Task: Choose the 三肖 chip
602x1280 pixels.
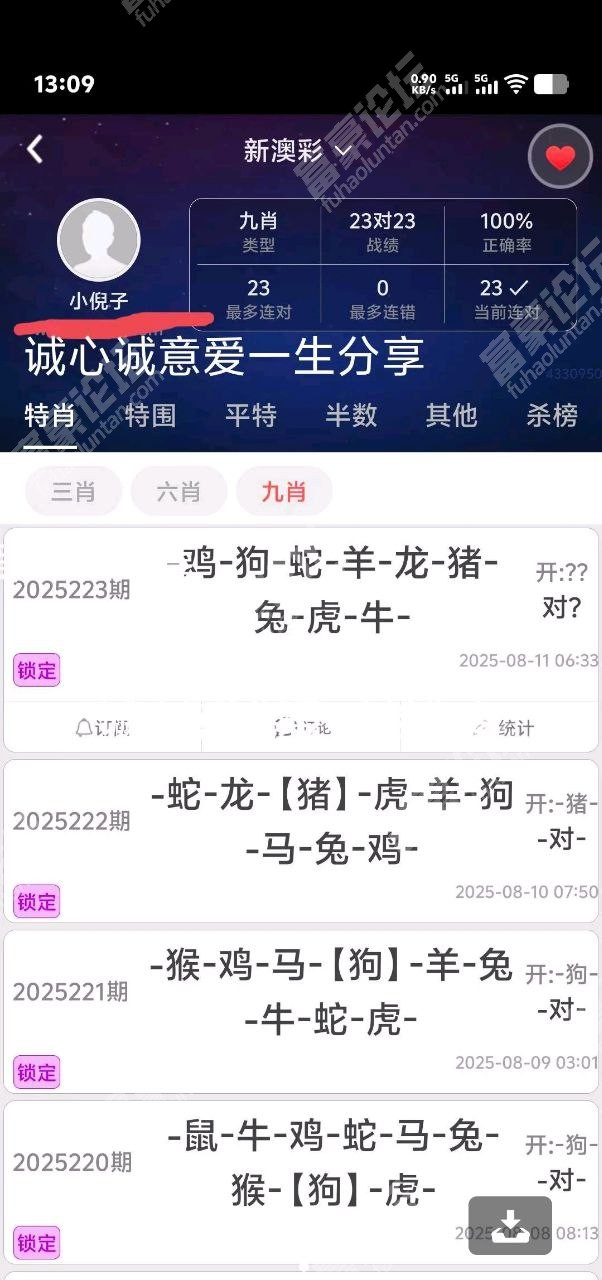Action: 73,491
